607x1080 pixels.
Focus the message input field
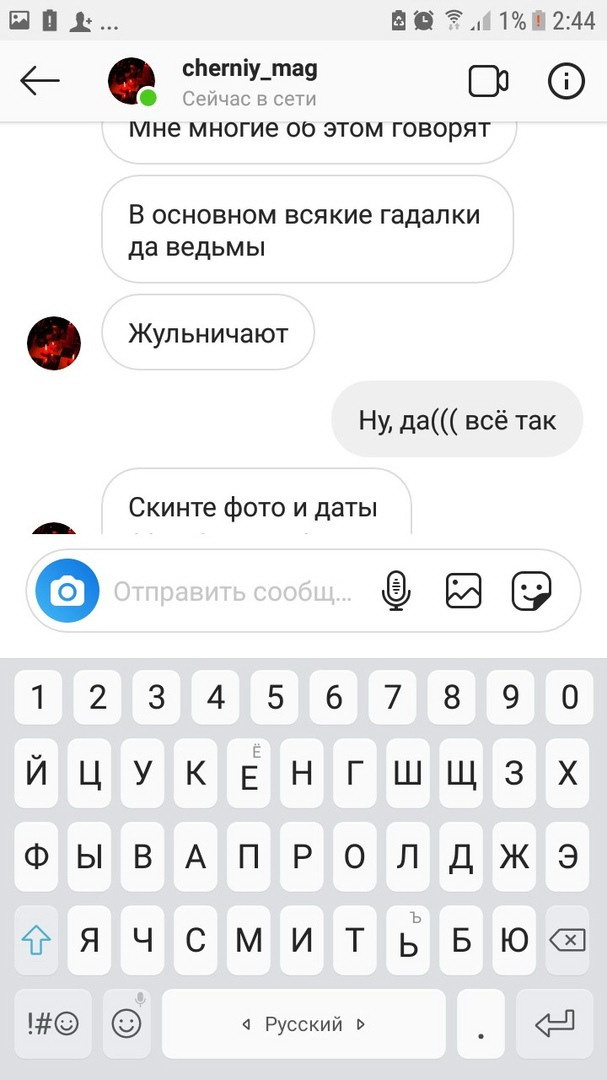click(233, 592)
